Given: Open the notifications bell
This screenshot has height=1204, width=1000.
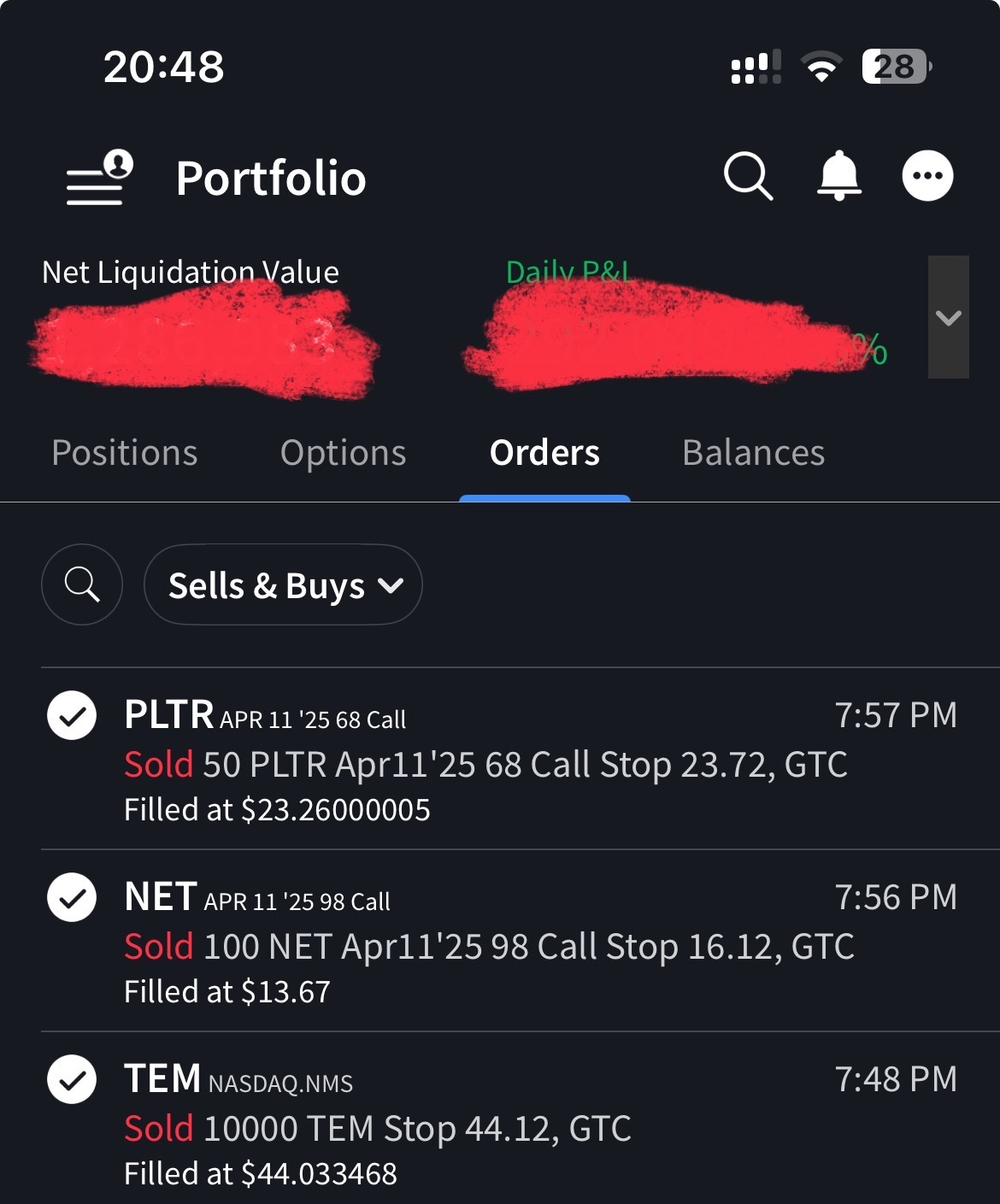Looking at the screenshot, I should click(839, 176).
